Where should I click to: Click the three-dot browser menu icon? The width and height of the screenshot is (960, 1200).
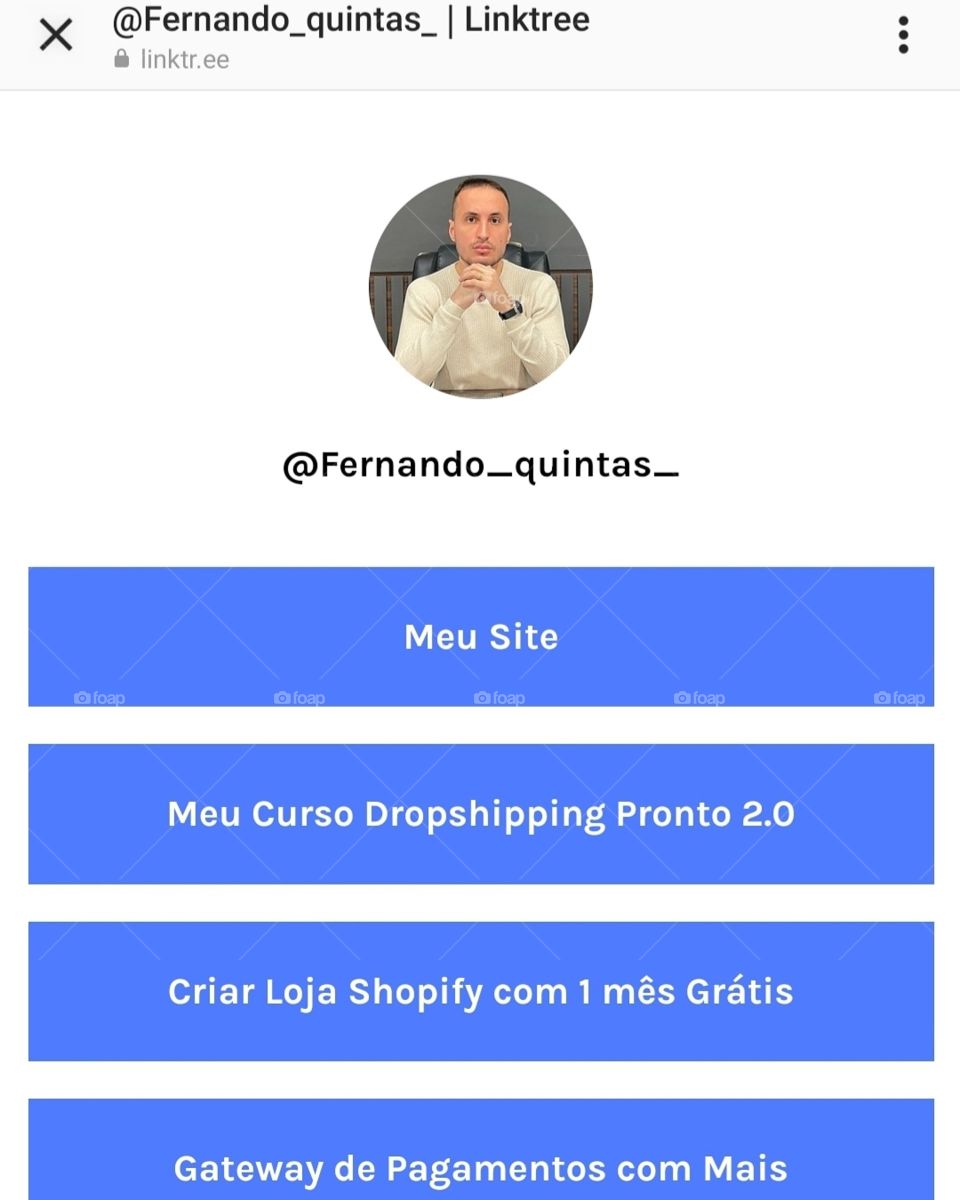tap(902, 33)
